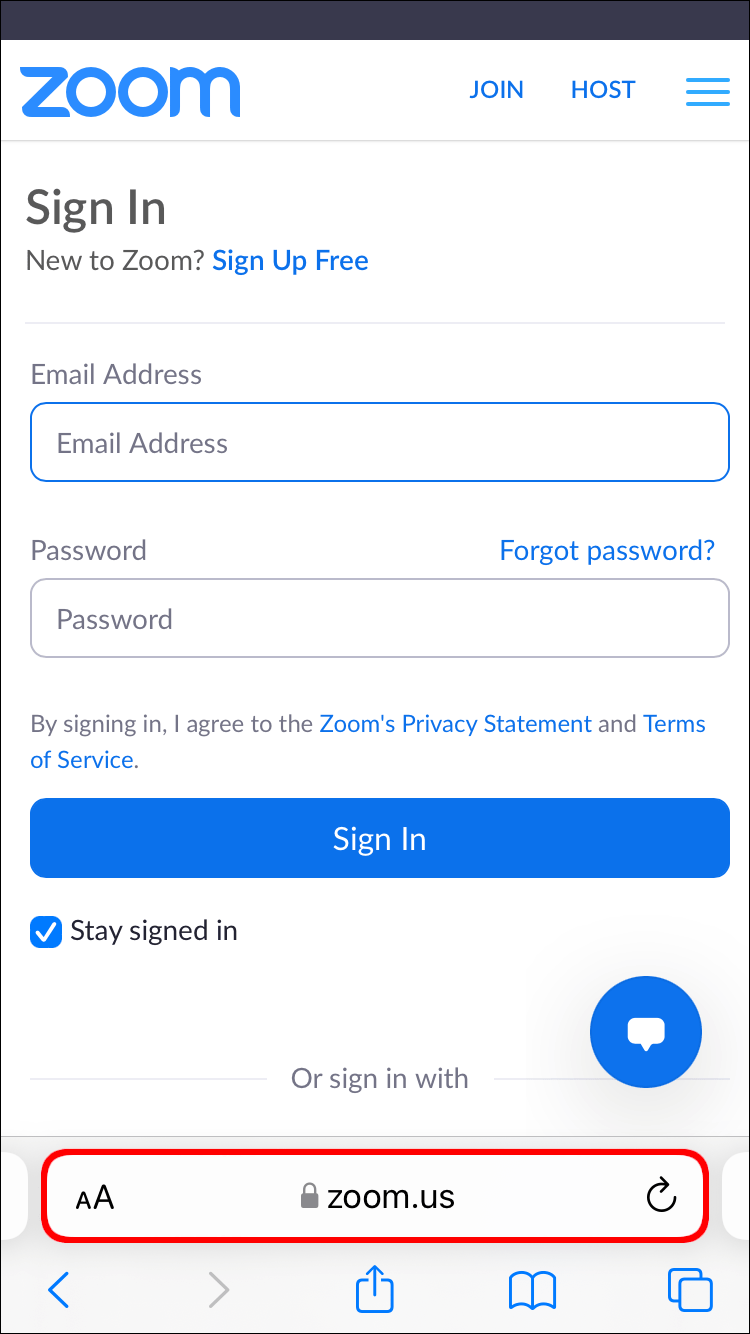Open the hamburger menu
The width and height of the screenshot is (750, 1334).
pos(707,91)
